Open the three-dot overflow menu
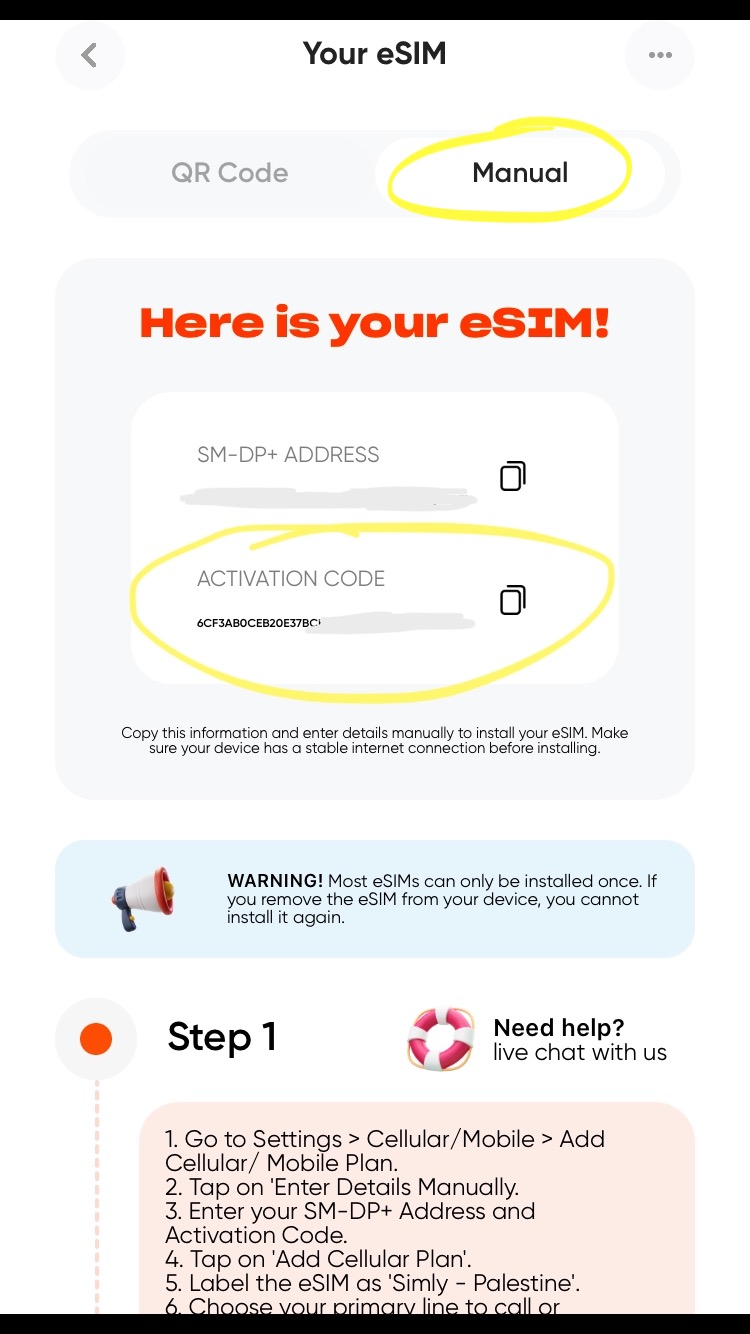The height and width of the screenshot is (1334, 750). click(x=659, y=55)
